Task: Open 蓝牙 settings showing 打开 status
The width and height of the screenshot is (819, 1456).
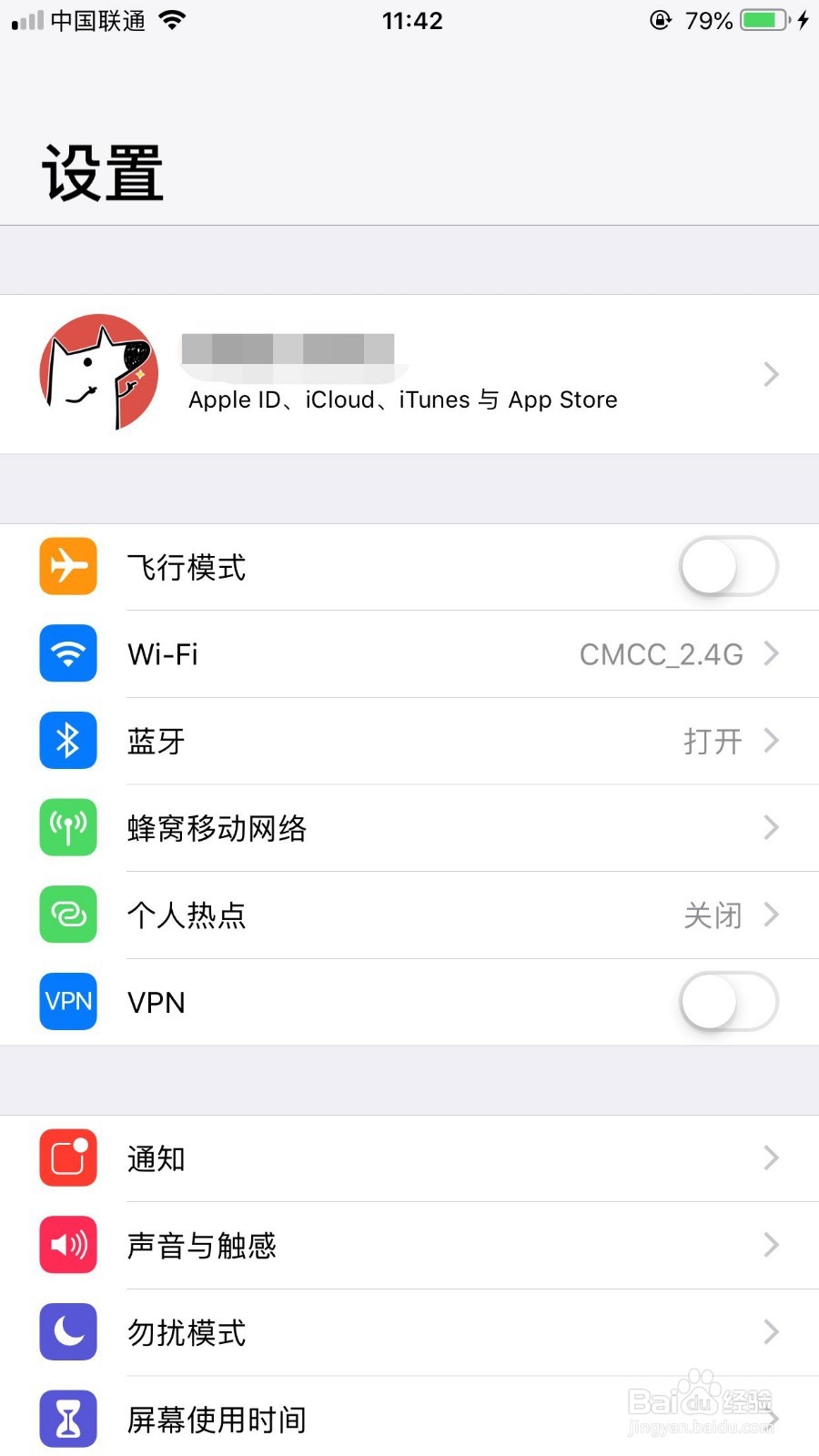Action: click(x=715, y=741)
